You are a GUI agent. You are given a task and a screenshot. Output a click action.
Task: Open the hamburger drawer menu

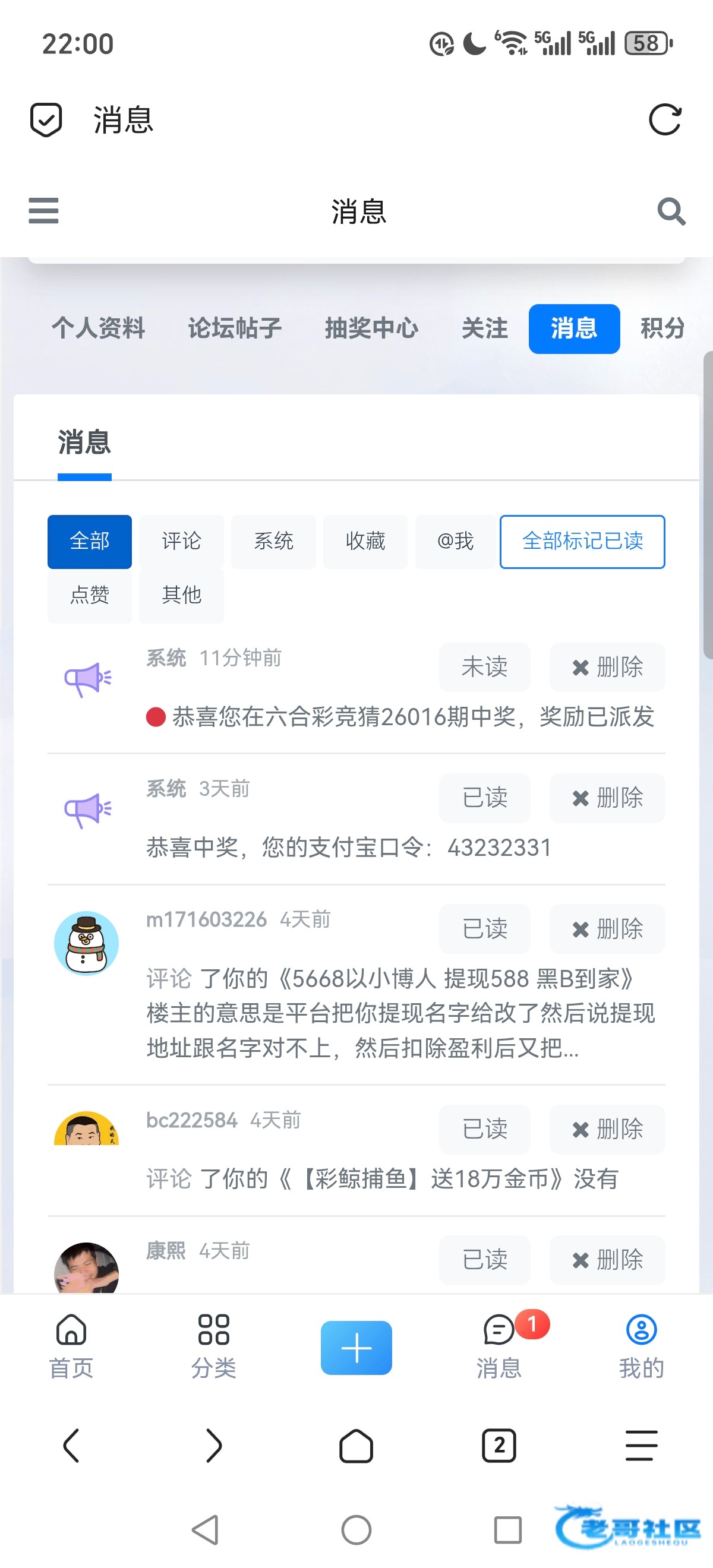coord(43,211)
